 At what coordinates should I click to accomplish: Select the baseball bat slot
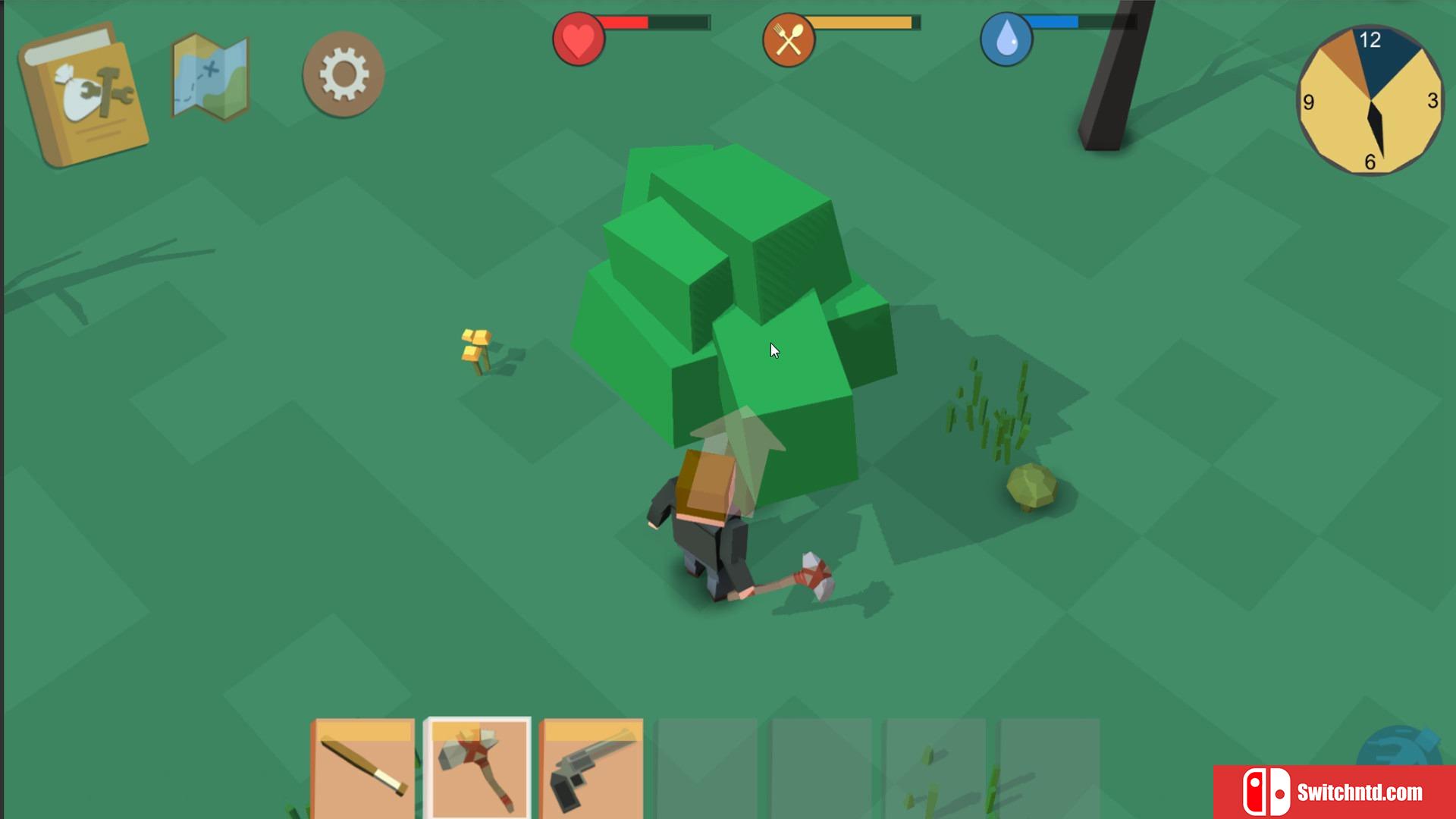pos(364,767)
